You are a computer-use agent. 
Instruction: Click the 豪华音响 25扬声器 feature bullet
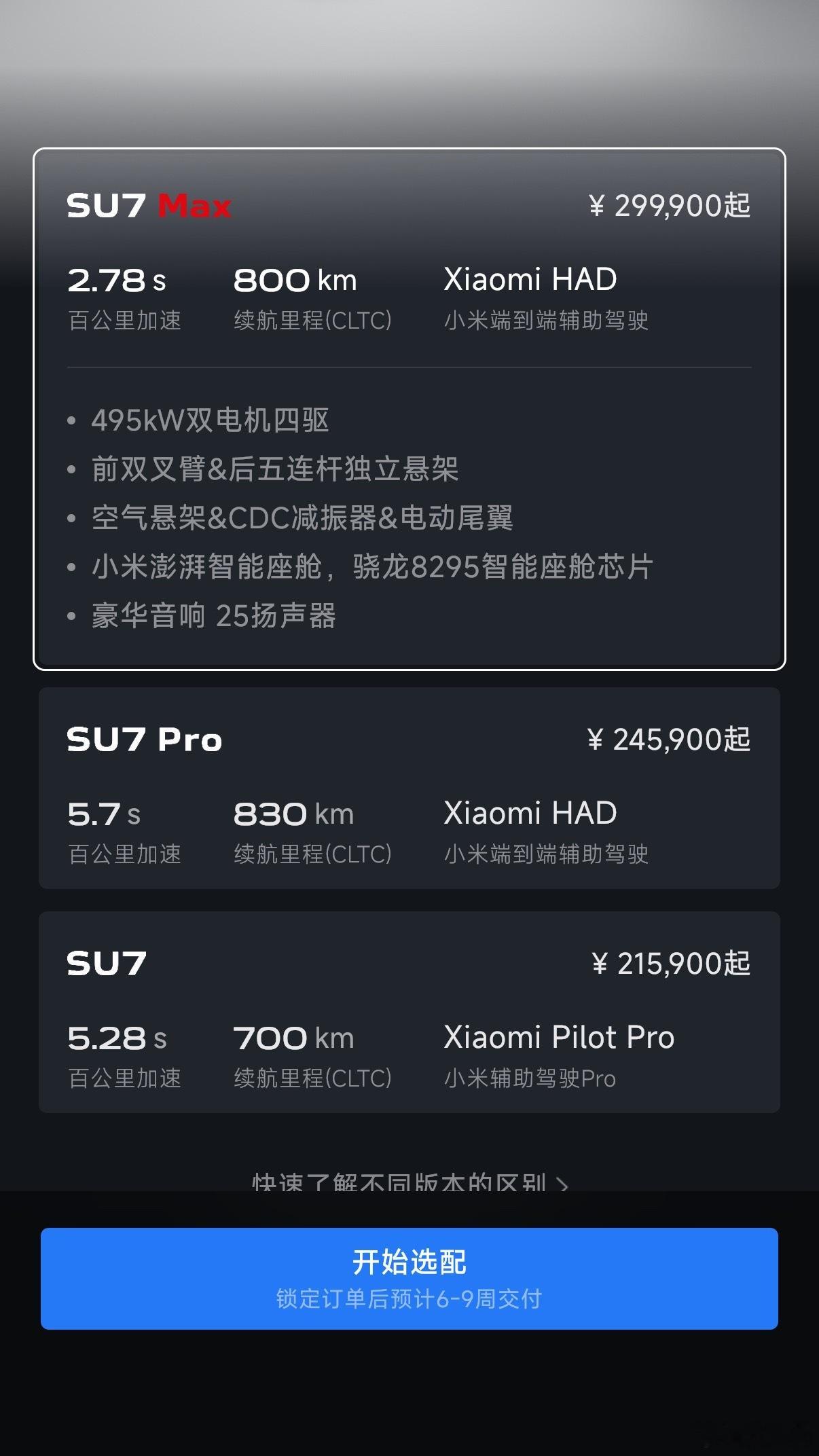(217, 617)
